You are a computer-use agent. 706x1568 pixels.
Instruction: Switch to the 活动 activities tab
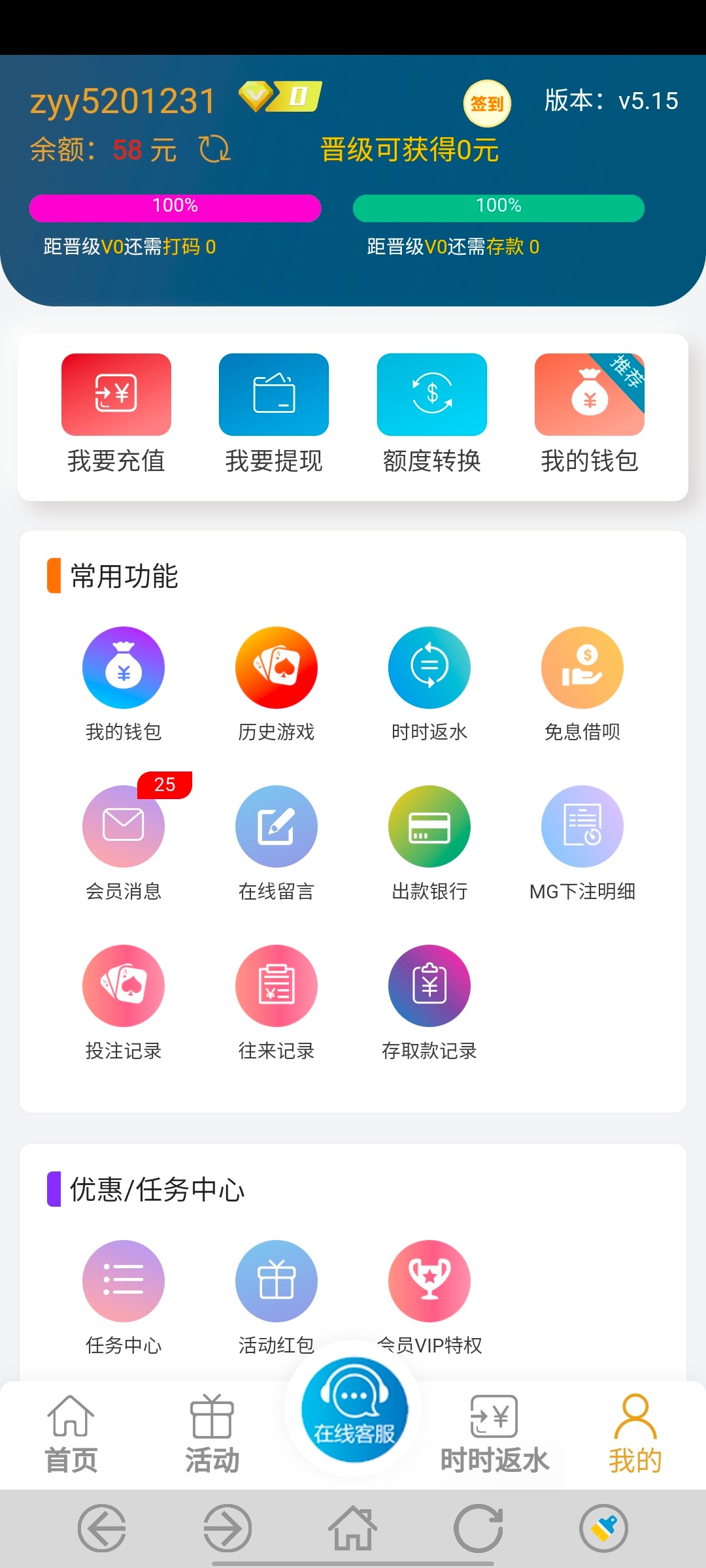[212, 1435]
